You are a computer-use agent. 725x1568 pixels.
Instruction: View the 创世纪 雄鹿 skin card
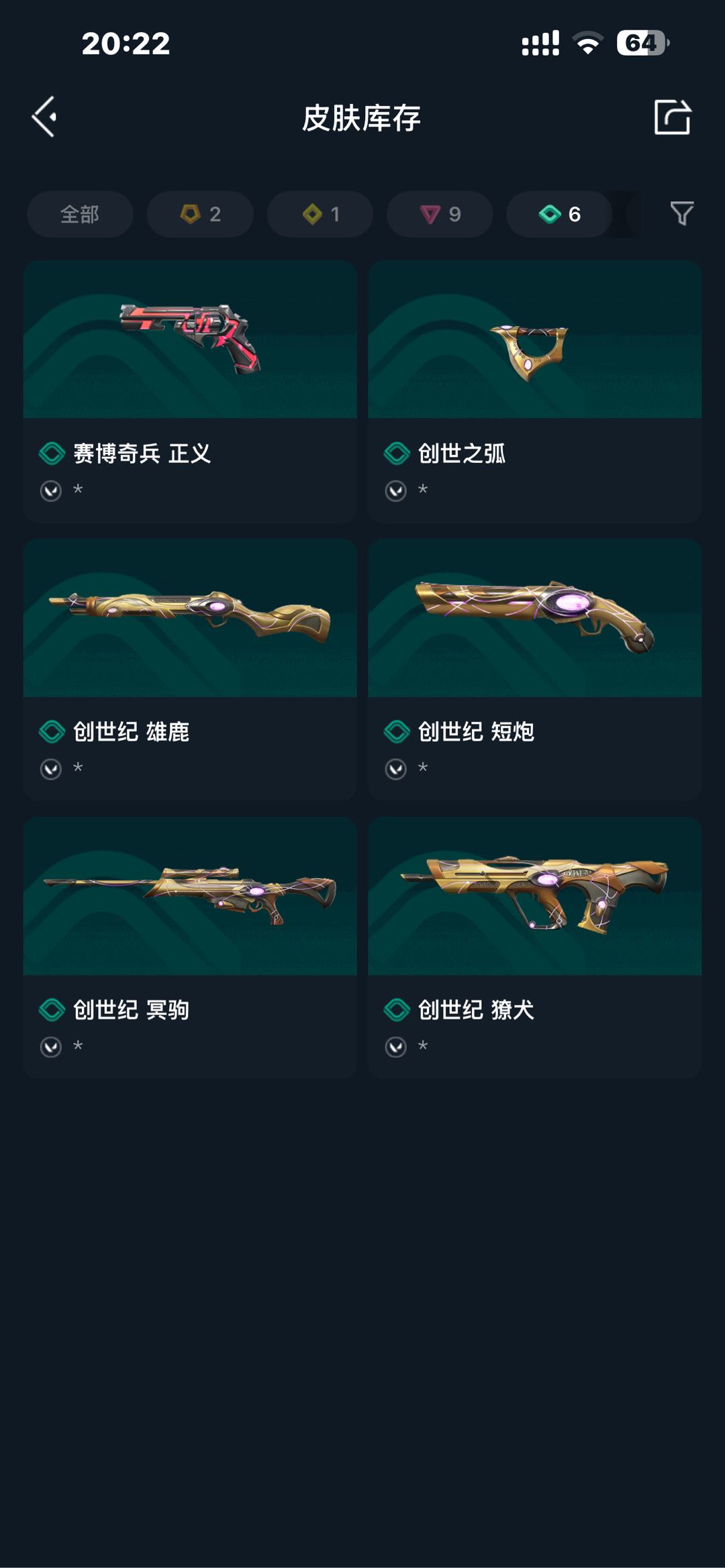190,669
